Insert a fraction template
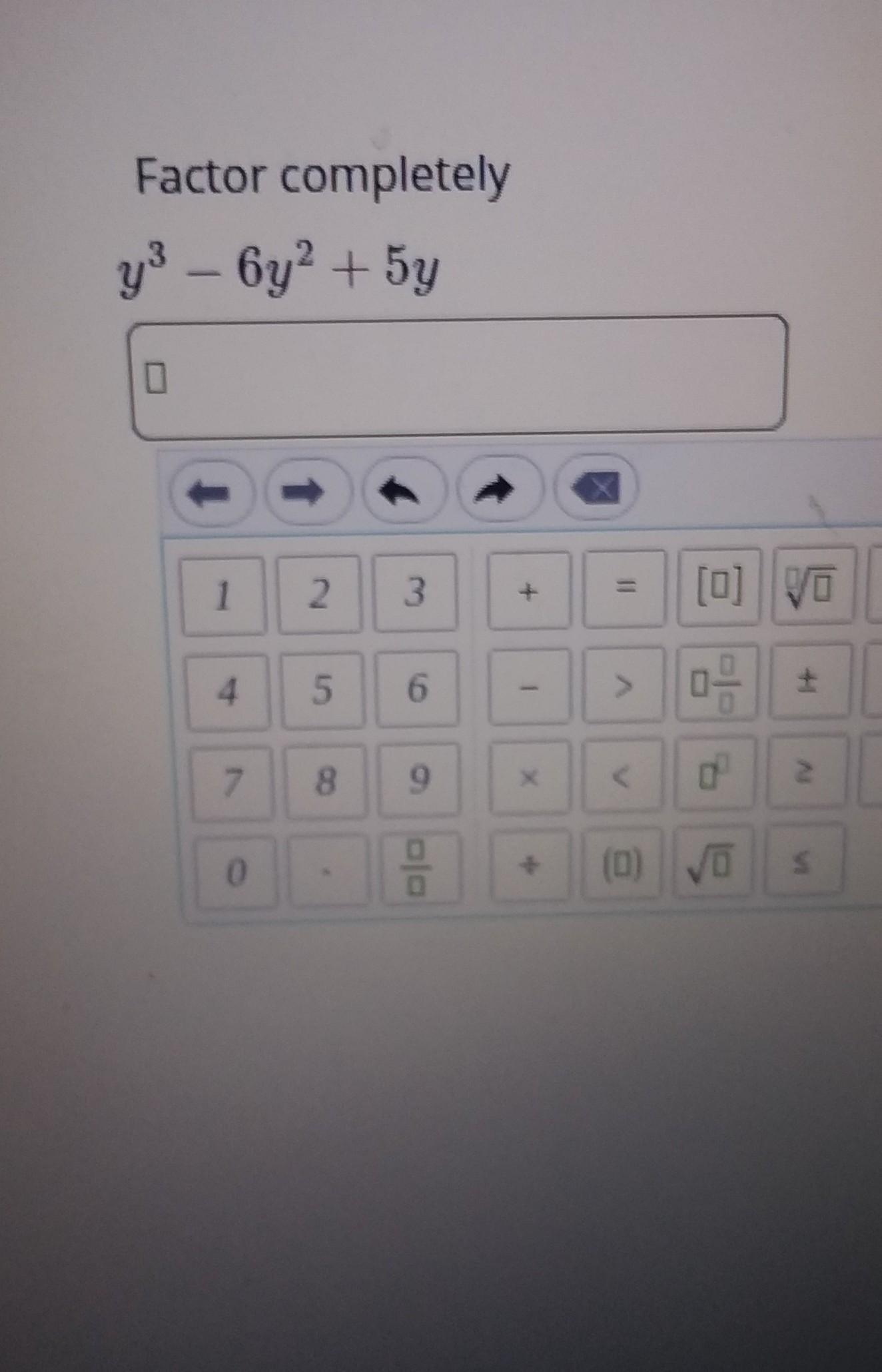882x1372 pixels. [418, 868]
